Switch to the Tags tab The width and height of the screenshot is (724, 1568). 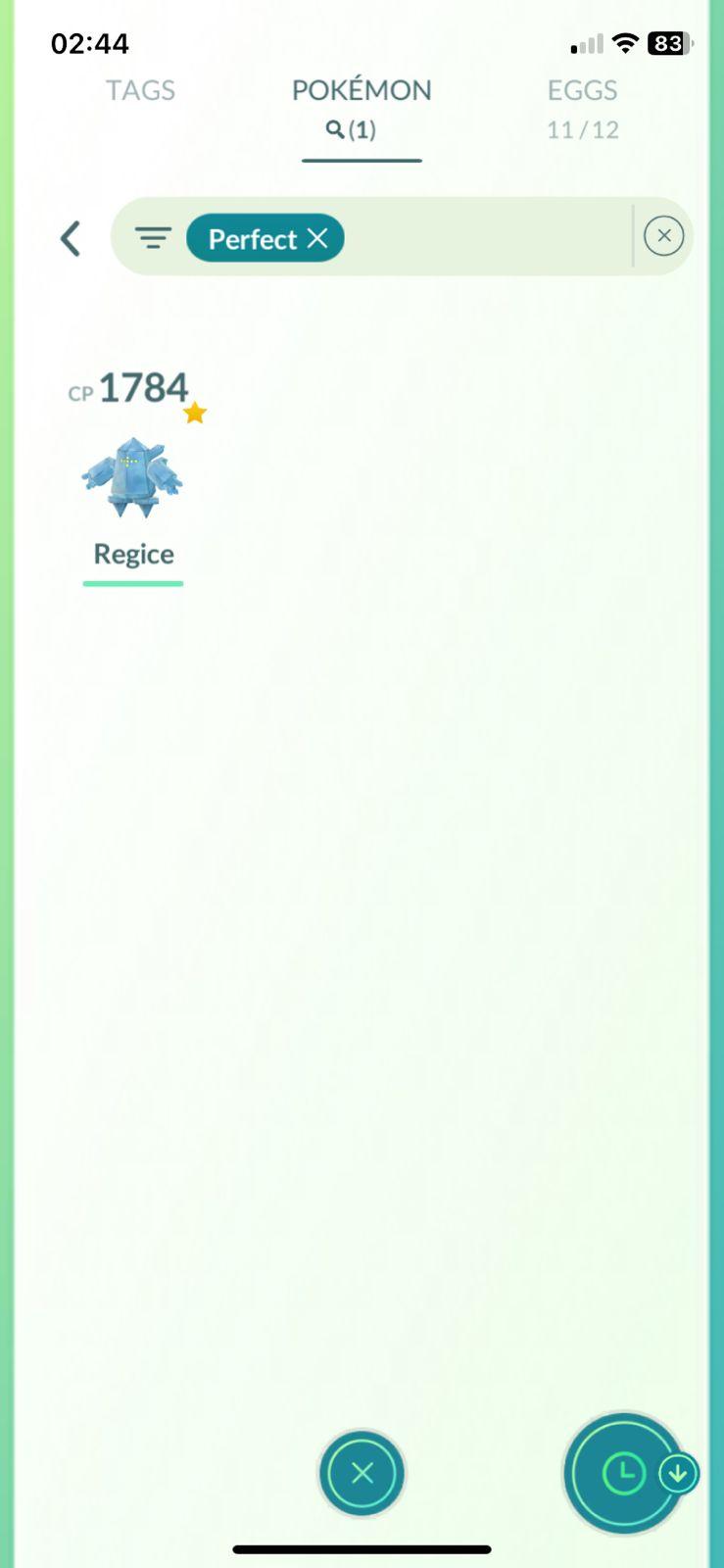[x=140, y=91]
